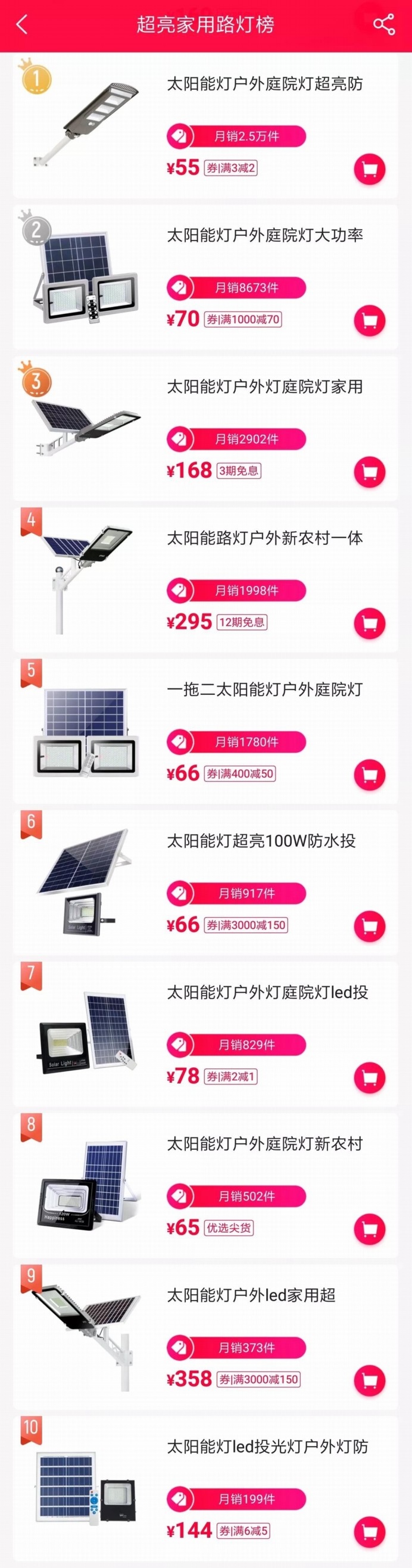The height and width of the screenshot is (1568, 412).
Task: Go back using the top-left arrow
Action: (x=23, y=25)
